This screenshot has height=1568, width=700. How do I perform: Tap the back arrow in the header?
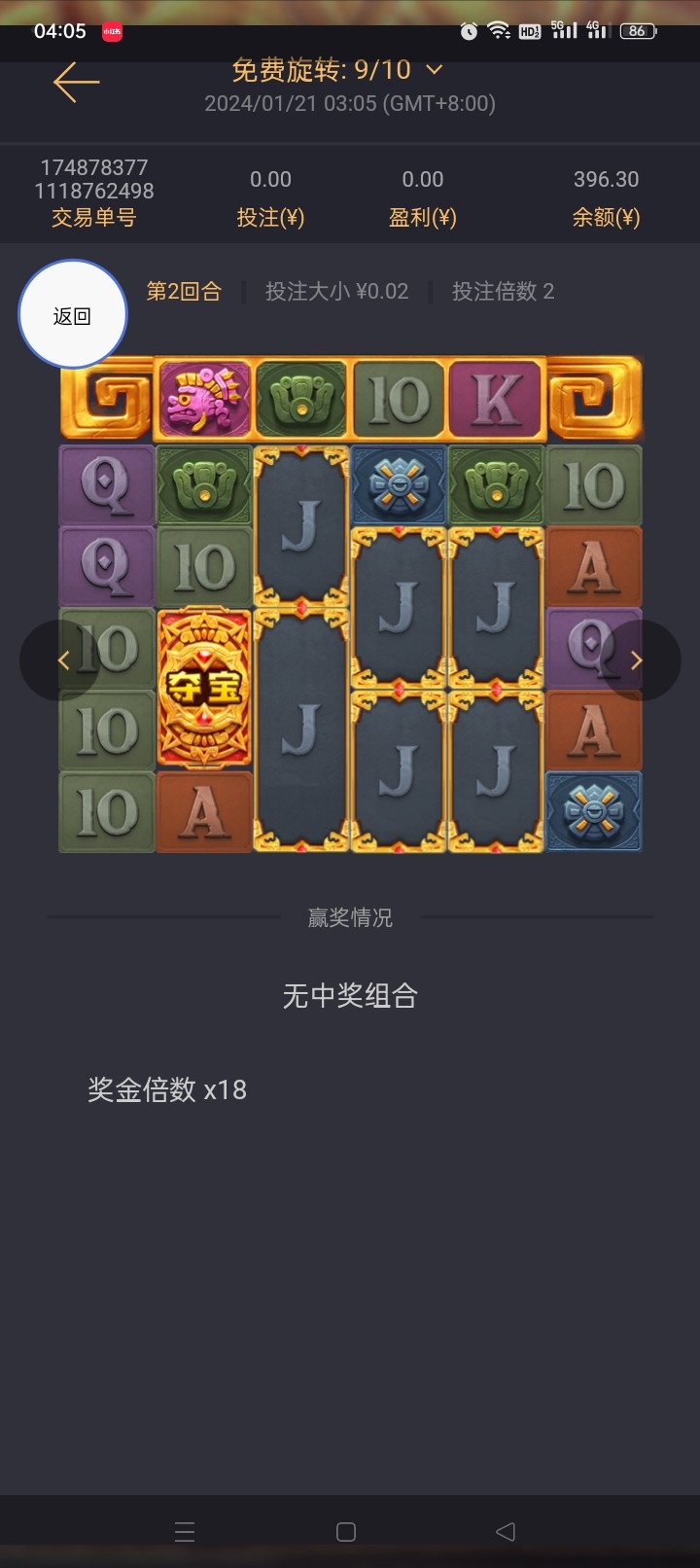[x=76, y=83]
